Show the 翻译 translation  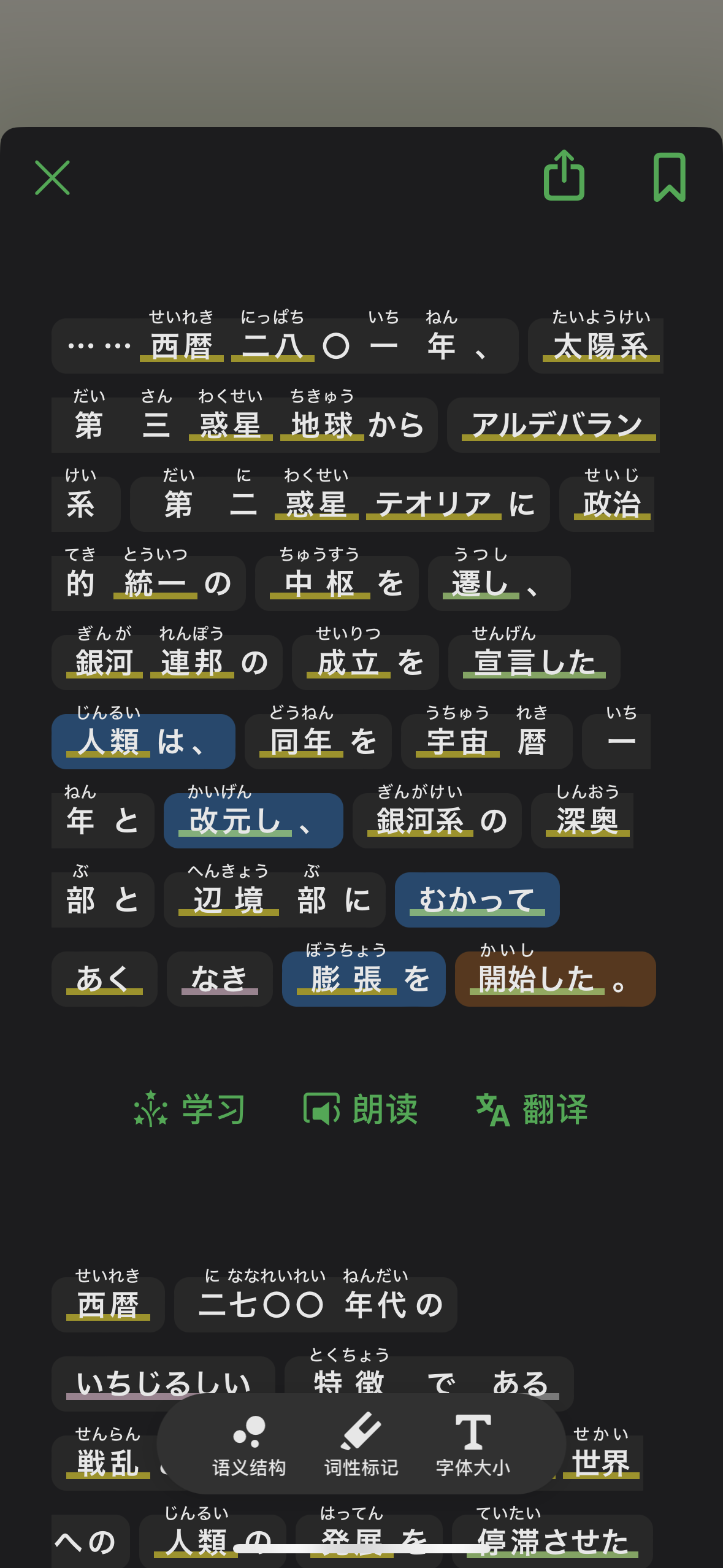tap(532, 1109)
